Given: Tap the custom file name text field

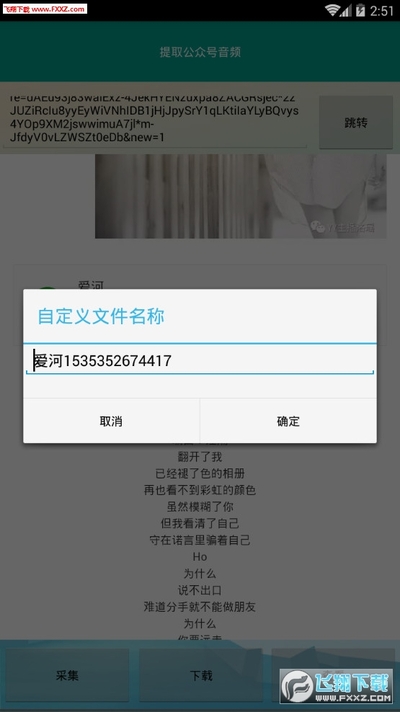Looking at the screenshot, I should [x=200, y=361].
